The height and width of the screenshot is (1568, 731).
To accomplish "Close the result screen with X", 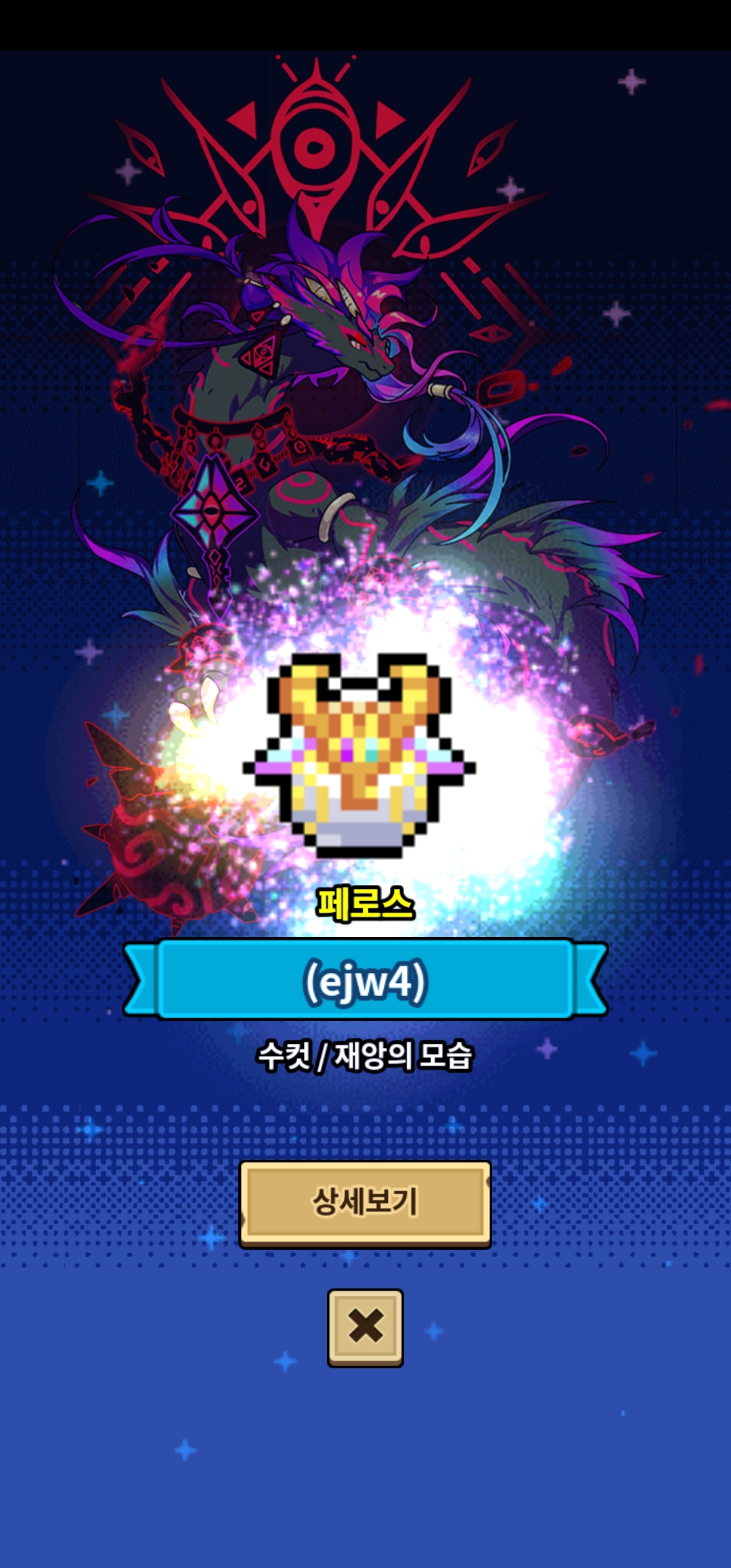I will [x=365, y=1327].
